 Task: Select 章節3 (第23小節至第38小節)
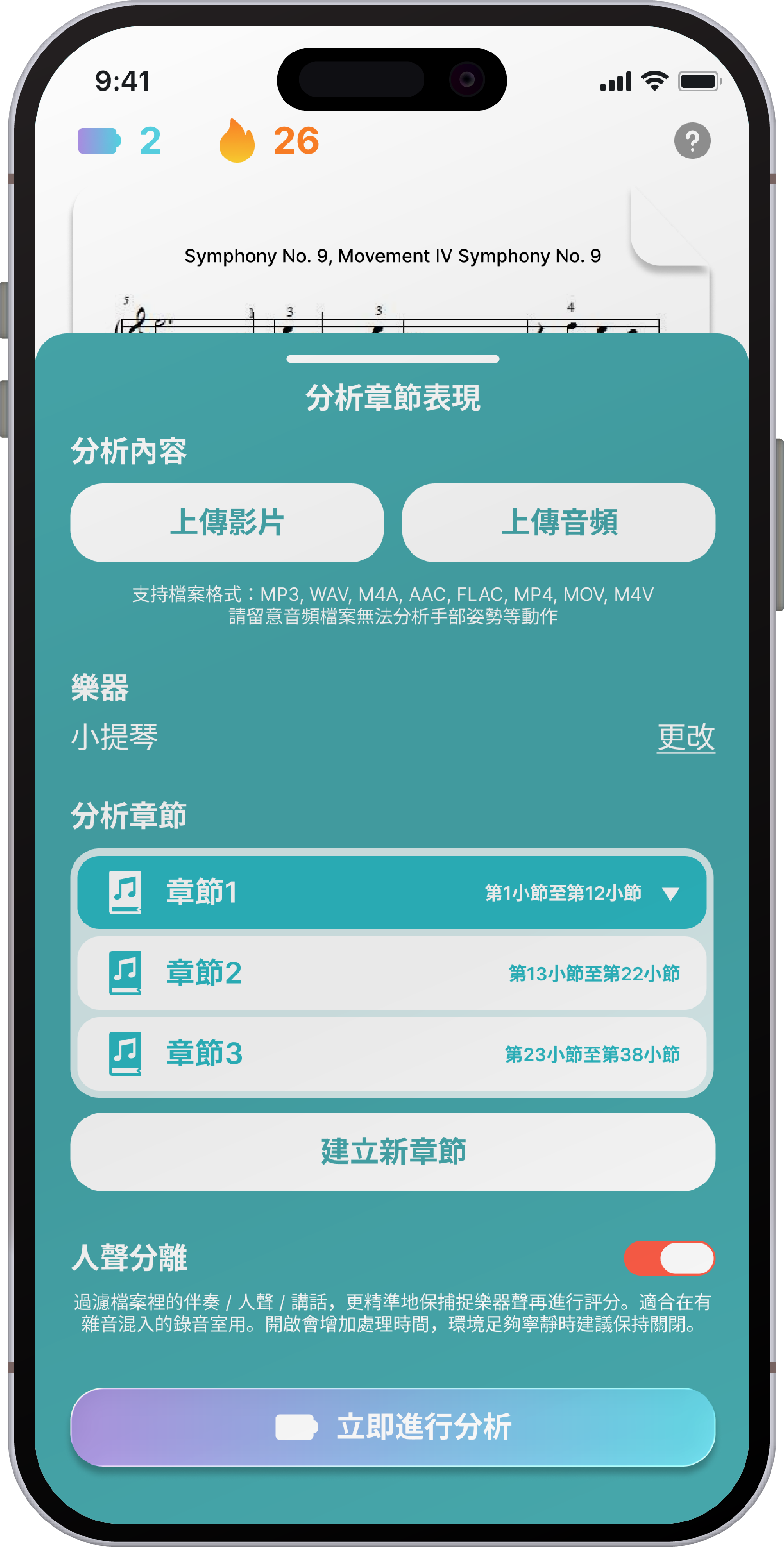[x=392, y=1053]
